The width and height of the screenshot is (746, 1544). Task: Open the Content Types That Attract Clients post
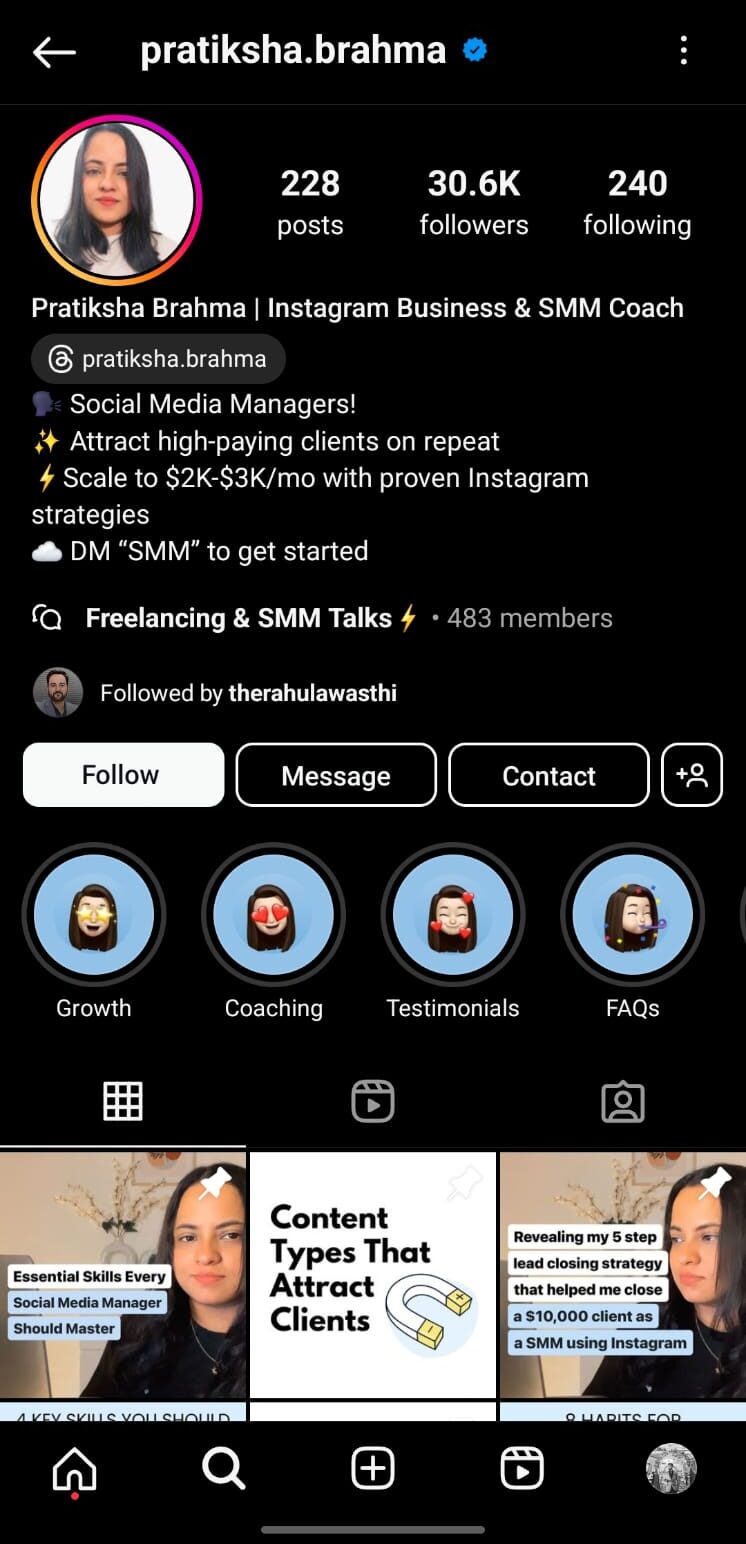click(x=373, y=1275)
